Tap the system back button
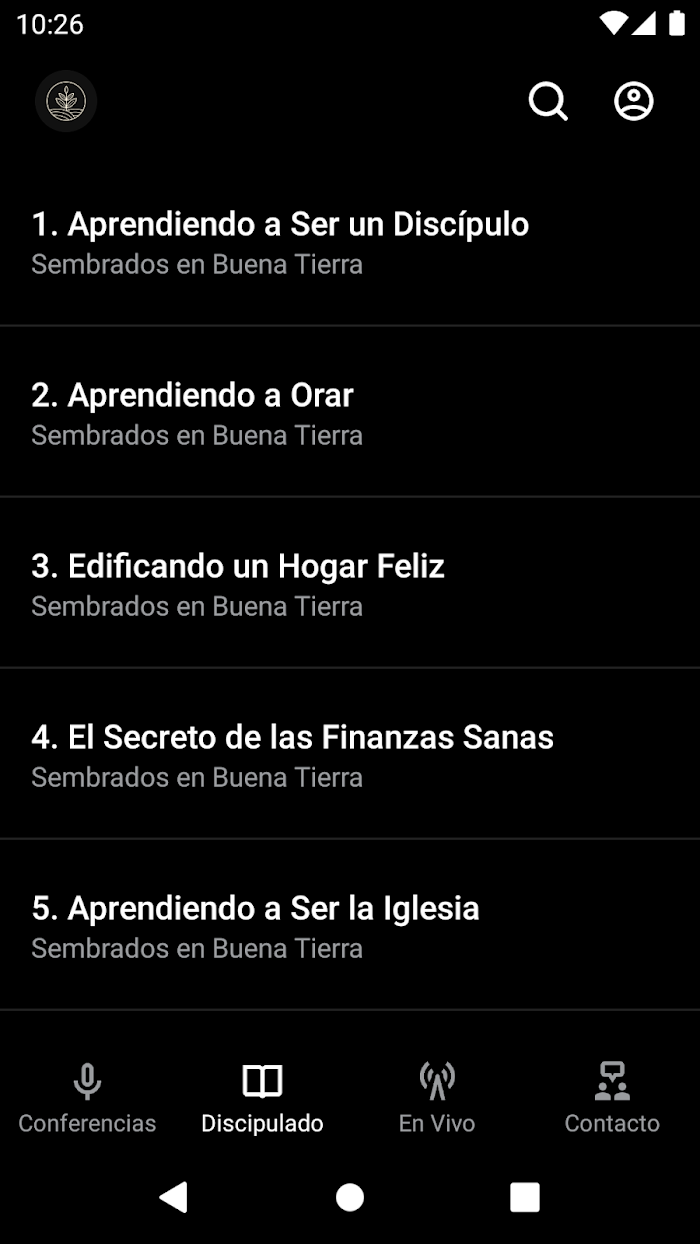This screenshot has height=1244, width=700. click(x=174, y=1197)
